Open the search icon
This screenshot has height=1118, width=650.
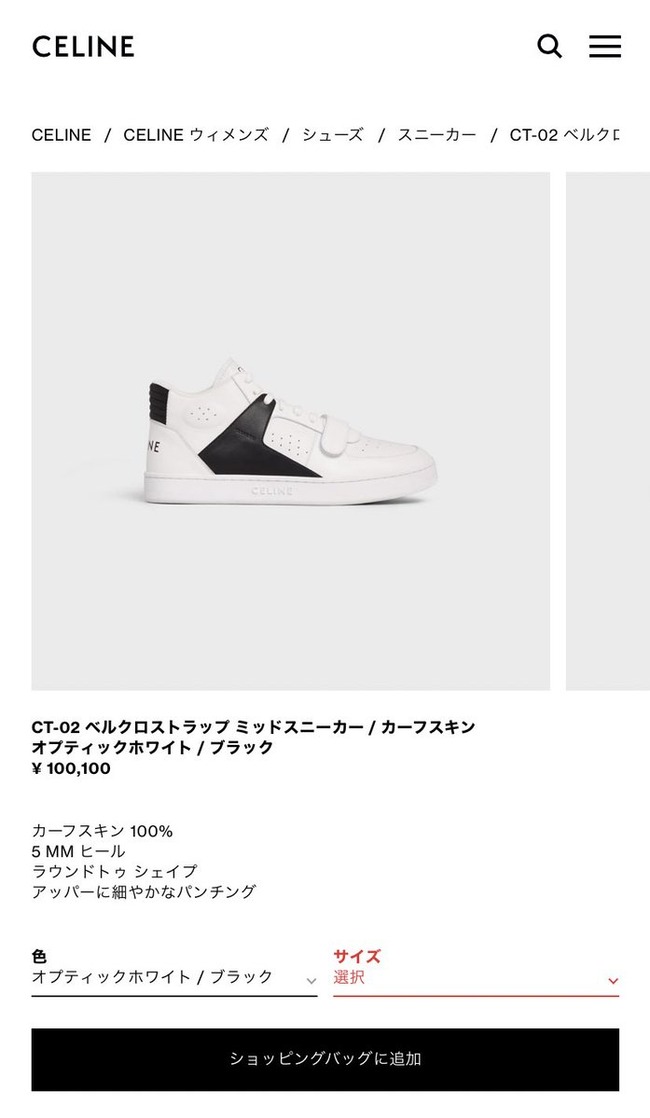click(x=549, y=46)
